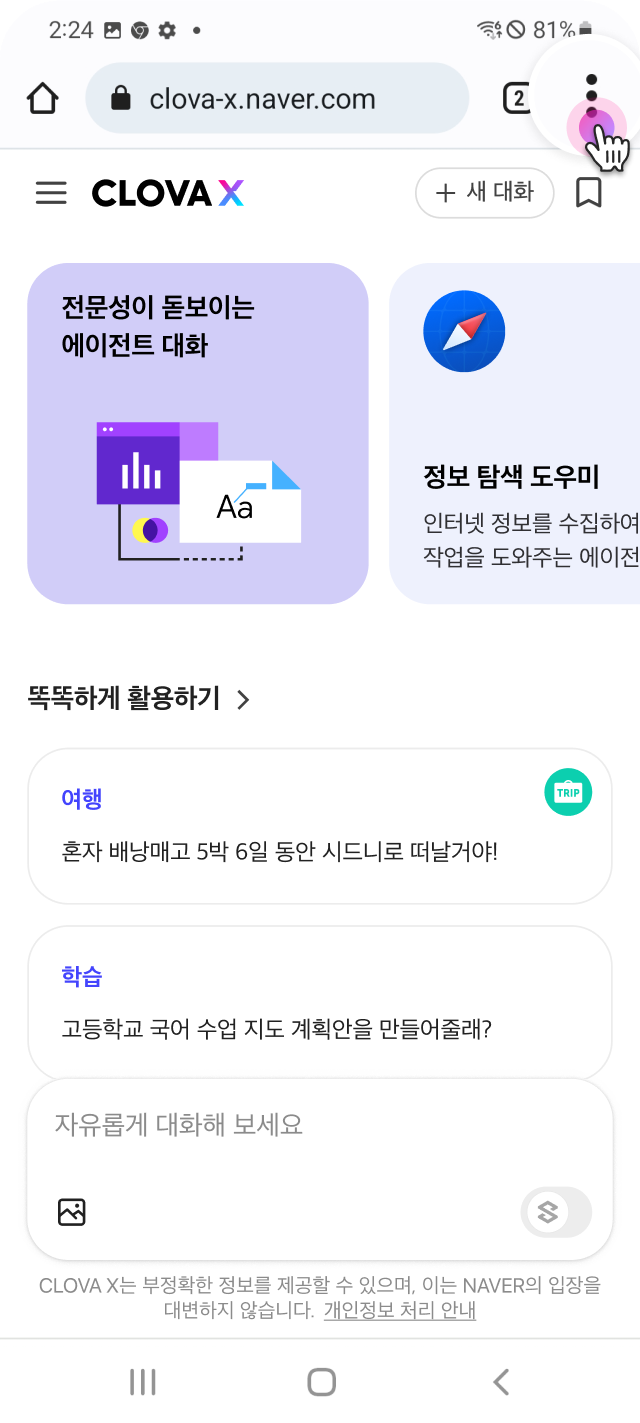Open the 전문성이 돋보이는 에이전트 대화 card
This screenshot has height=1423, width=640.
click(x=198, y=433)
